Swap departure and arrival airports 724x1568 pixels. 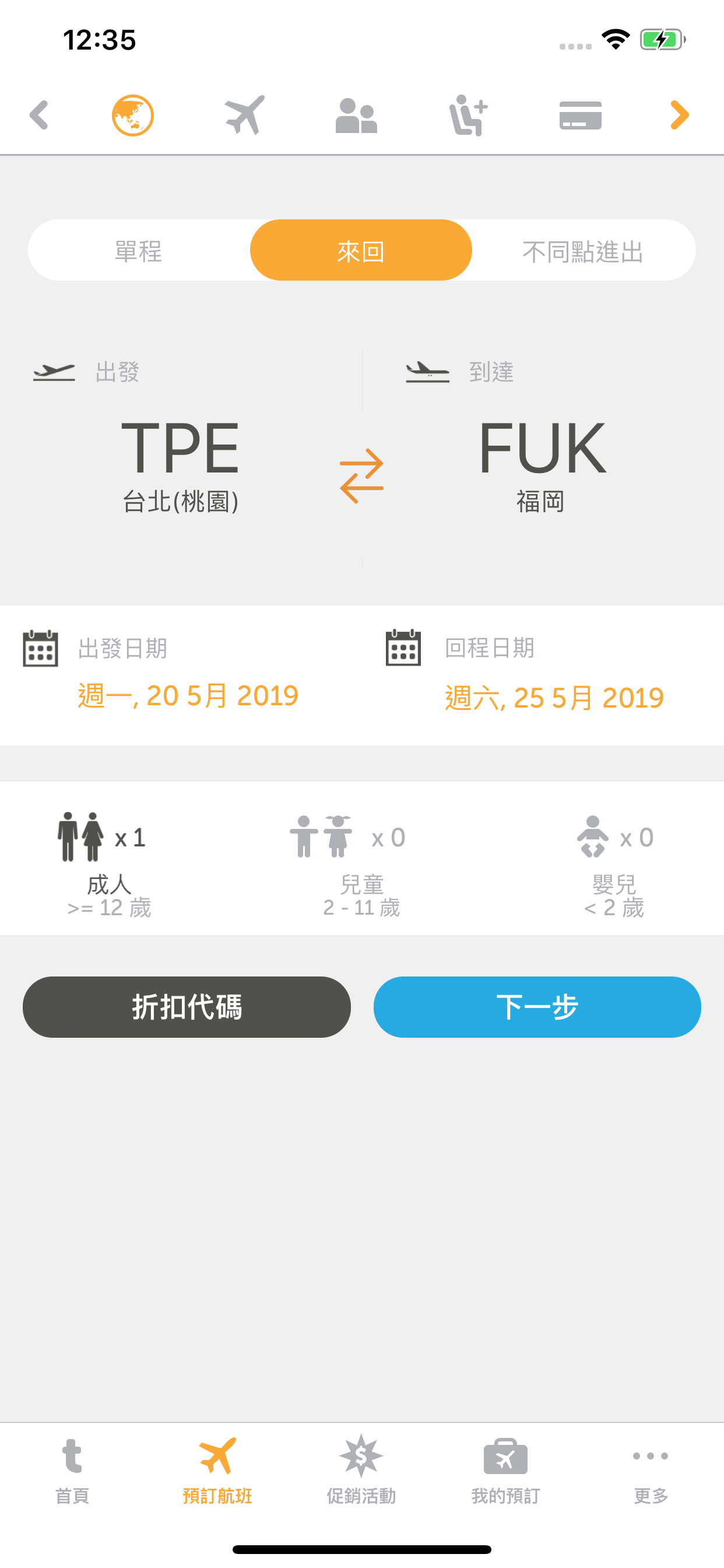(361, 475)
